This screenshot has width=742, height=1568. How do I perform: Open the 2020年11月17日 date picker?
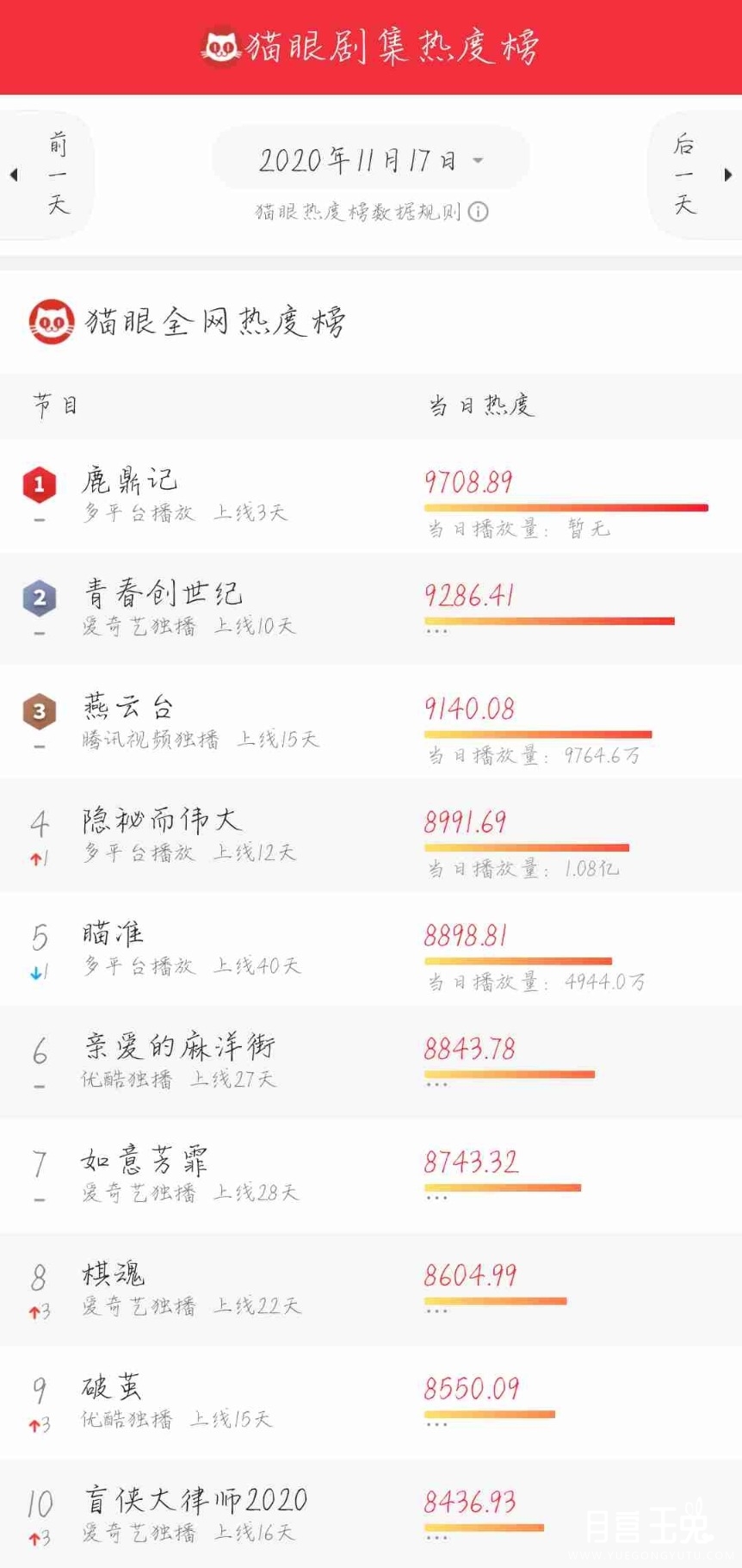pyautogui.click(x=371, y=159)
